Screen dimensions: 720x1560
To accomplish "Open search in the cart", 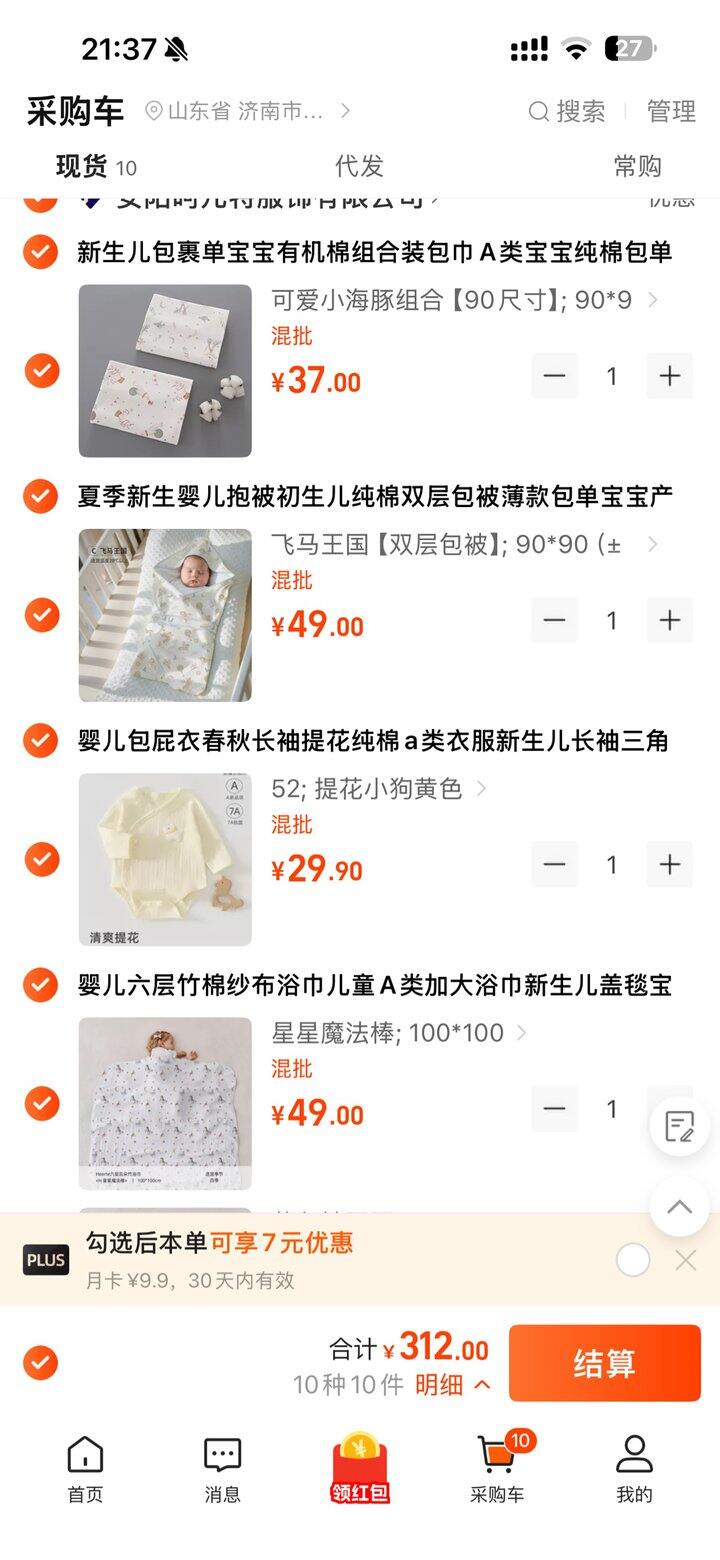I will [x=567, y=111].
